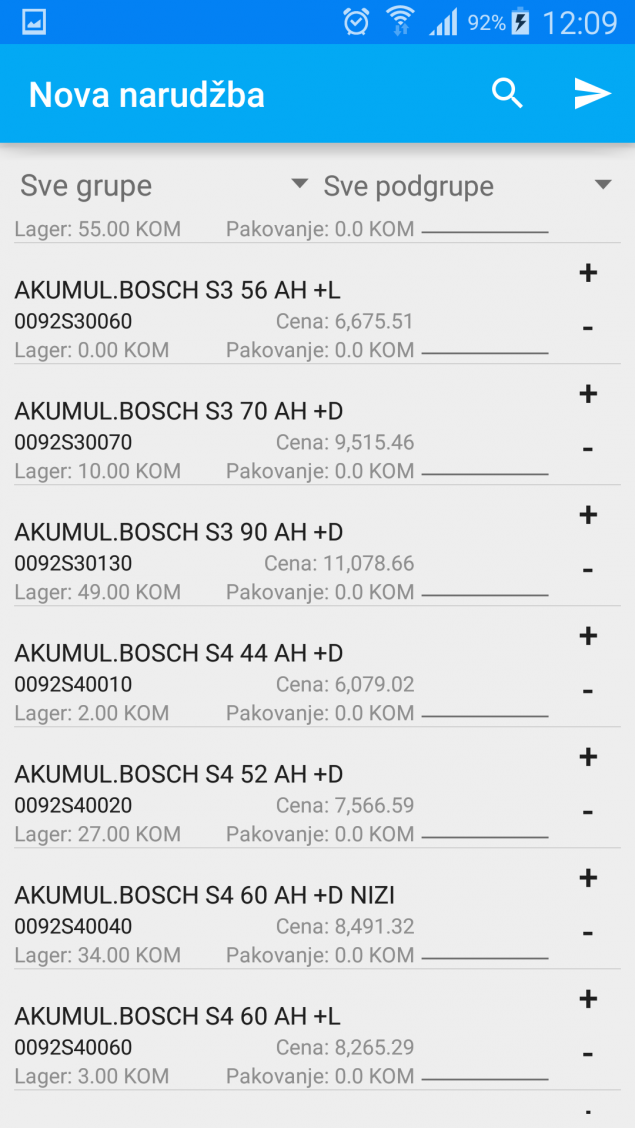Viewport: 635px width, 1128px height.
Task: Increase quantity for BOSCH S3 56 AH +L
Action: (588, 273)
